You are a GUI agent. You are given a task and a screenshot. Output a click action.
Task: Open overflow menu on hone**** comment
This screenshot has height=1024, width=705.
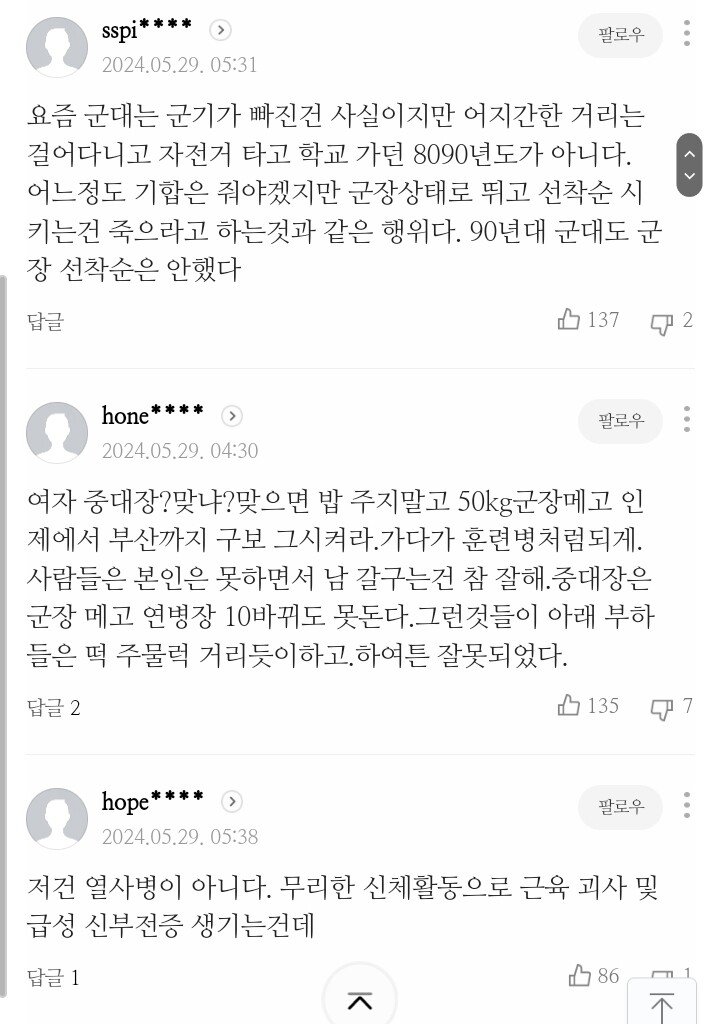687,419
